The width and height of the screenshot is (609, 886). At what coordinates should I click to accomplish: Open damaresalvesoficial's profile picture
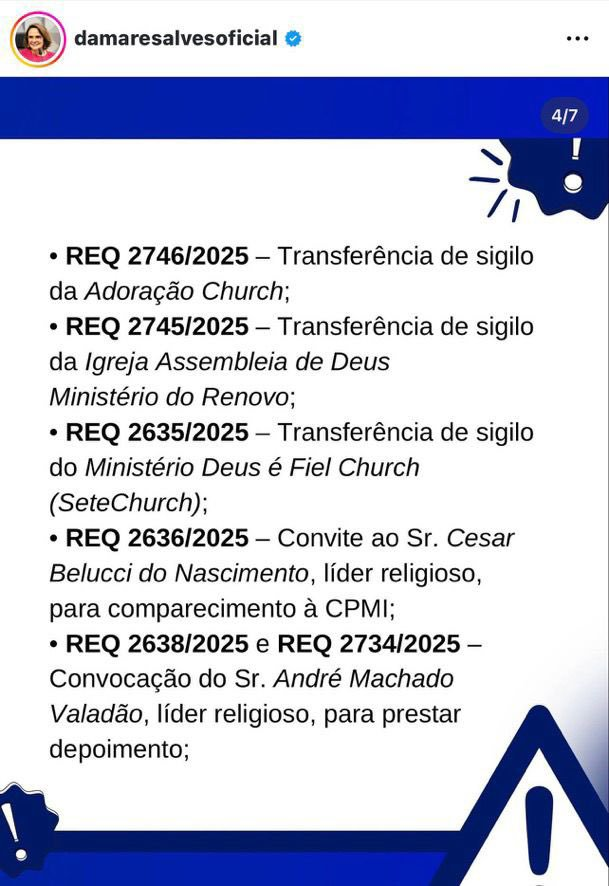[x=38, y=39]
